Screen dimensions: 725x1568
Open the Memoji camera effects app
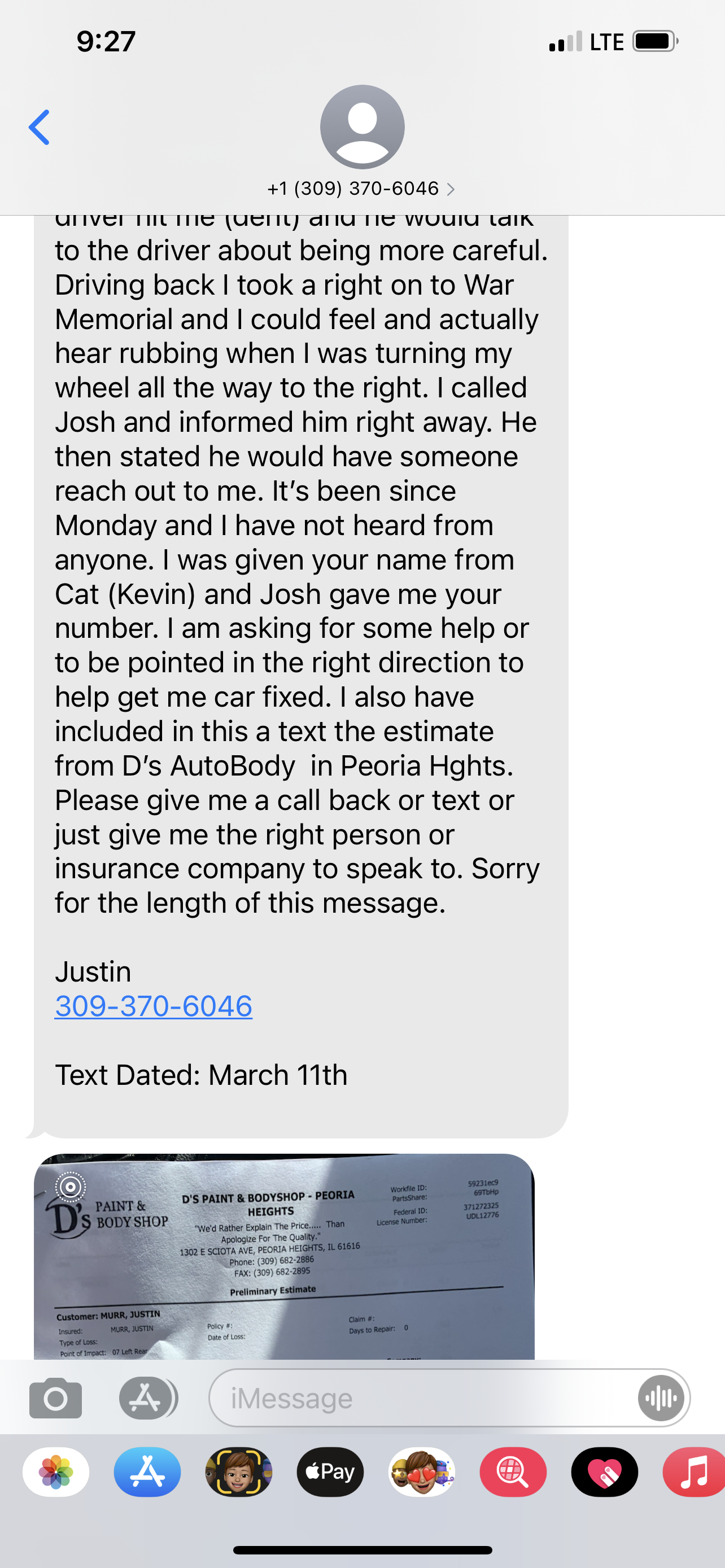[x=239, y=1472]
